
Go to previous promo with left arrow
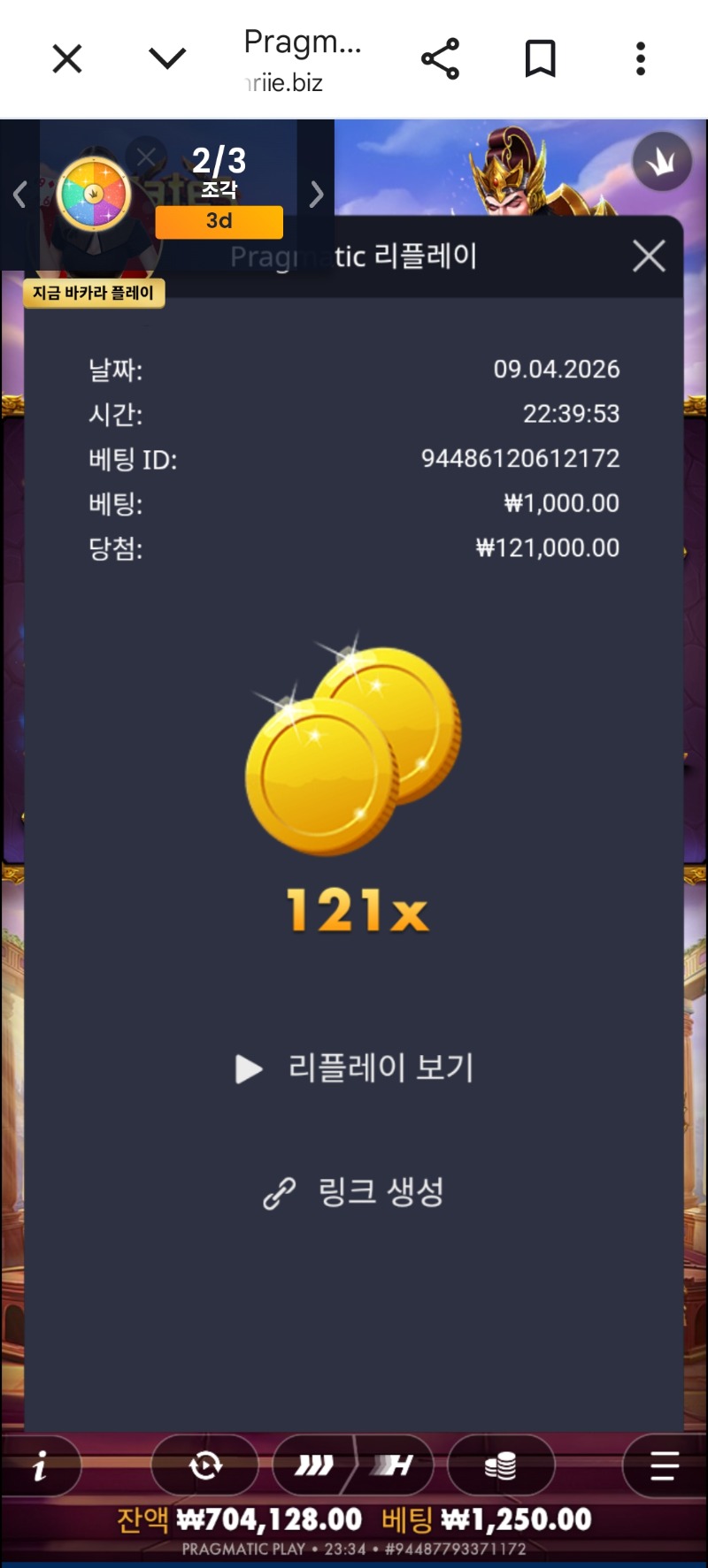(19, 194)
